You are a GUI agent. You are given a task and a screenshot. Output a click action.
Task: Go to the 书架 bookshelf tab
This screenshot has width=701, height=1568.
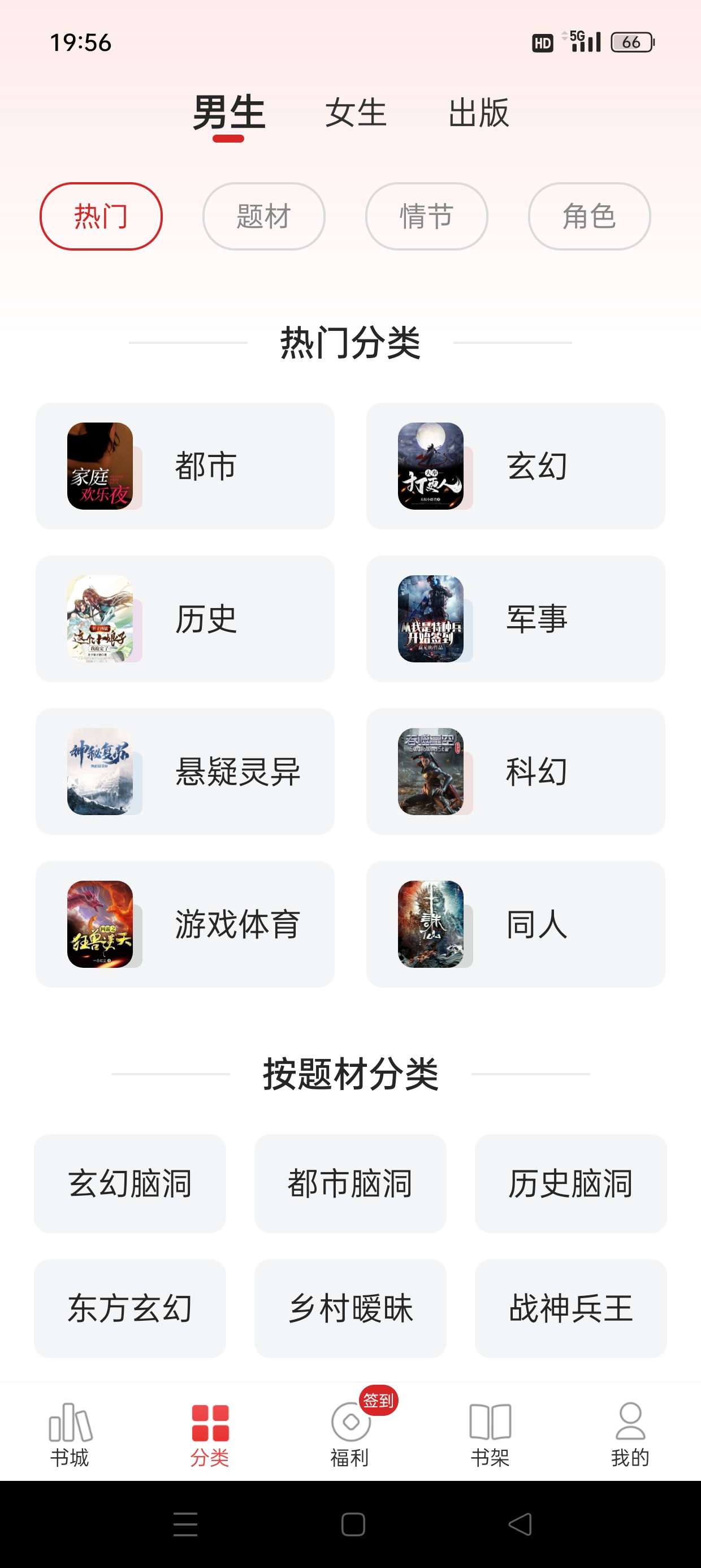[490, 1433]
